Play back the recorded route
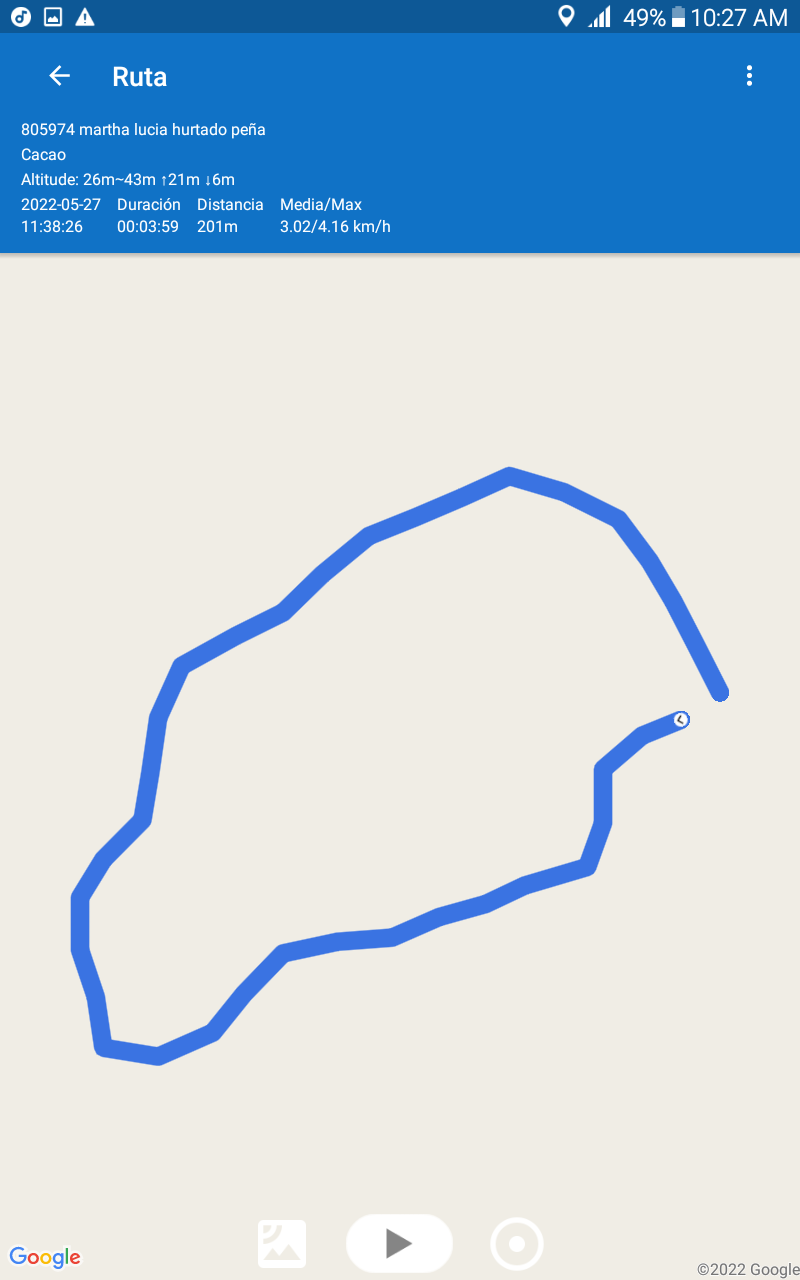Screen dimensions: 800x1280 [399, 1243]
